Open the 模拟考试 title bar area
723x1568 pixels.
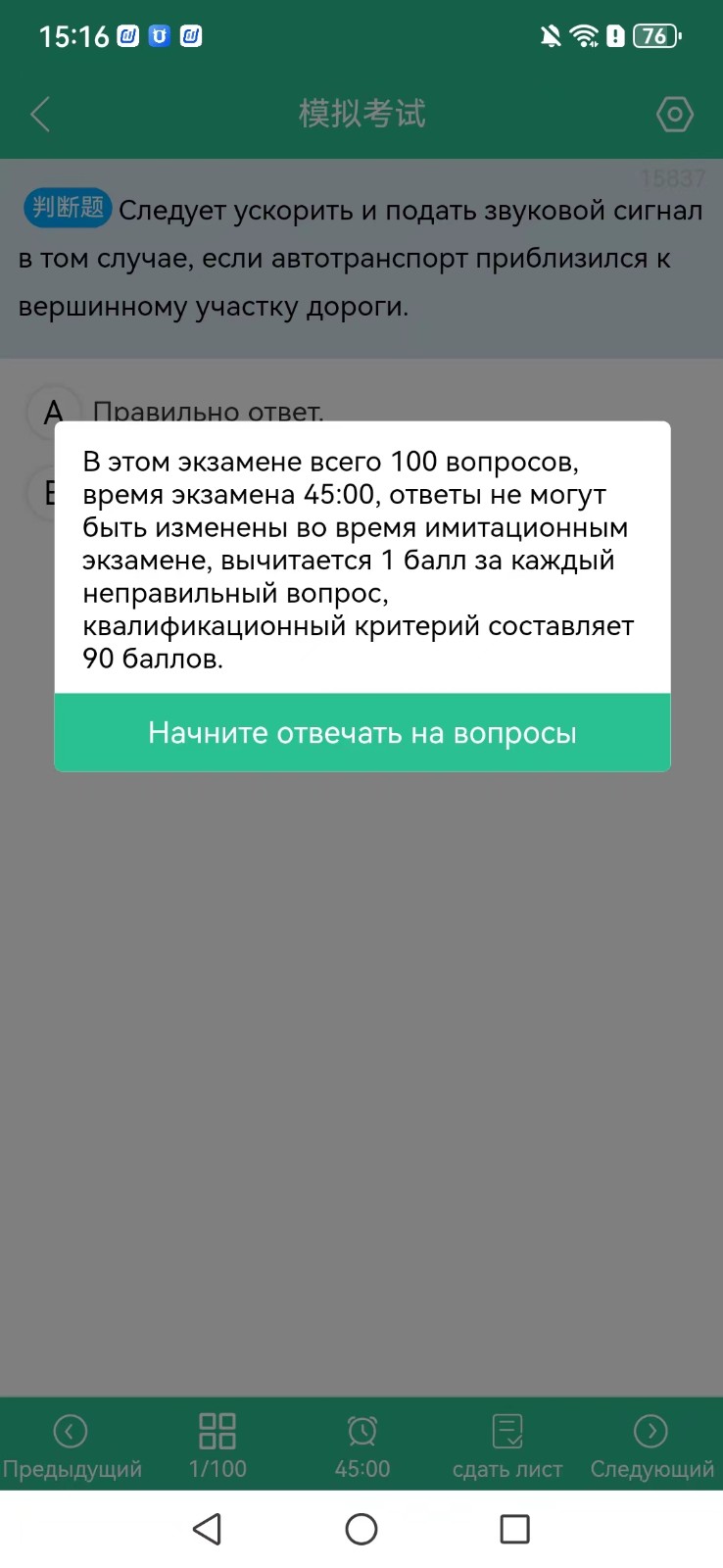click(x=361, y=114)
